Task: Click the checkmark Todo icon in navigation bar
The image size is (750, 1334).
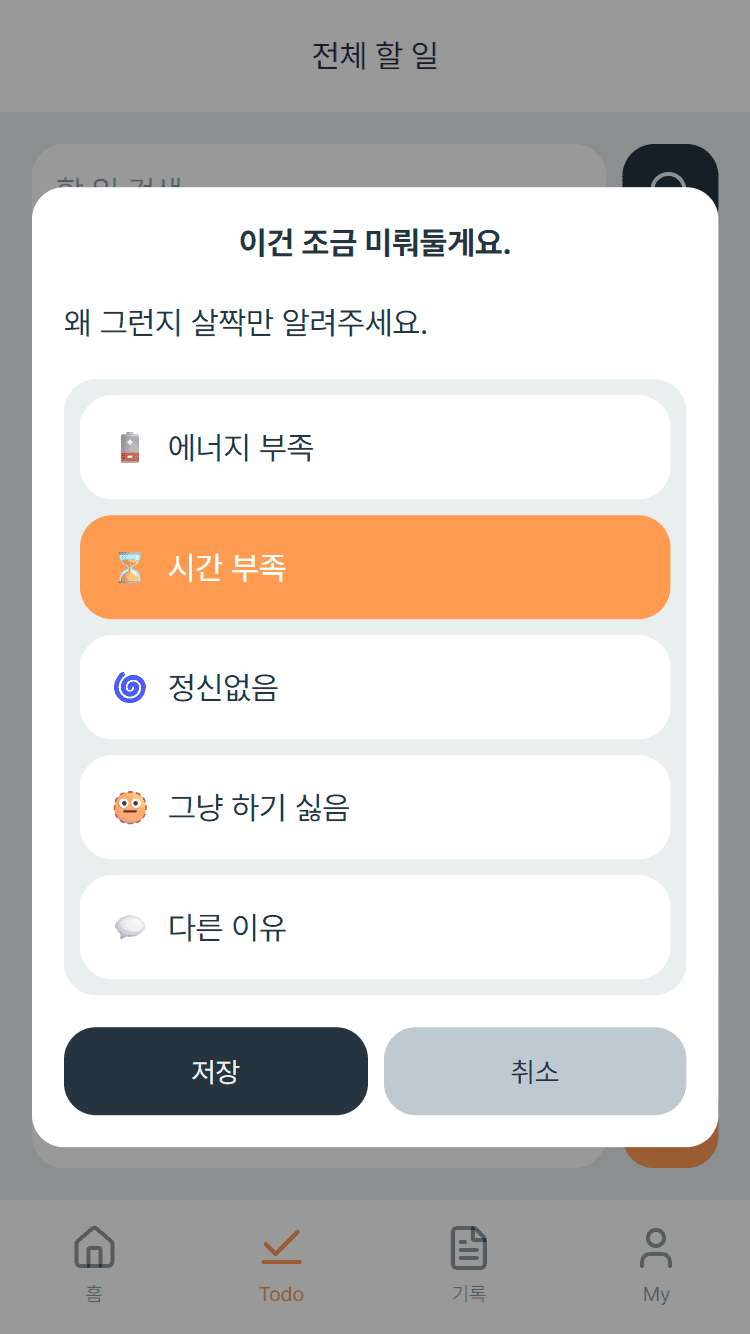Action: point(281,1248)
